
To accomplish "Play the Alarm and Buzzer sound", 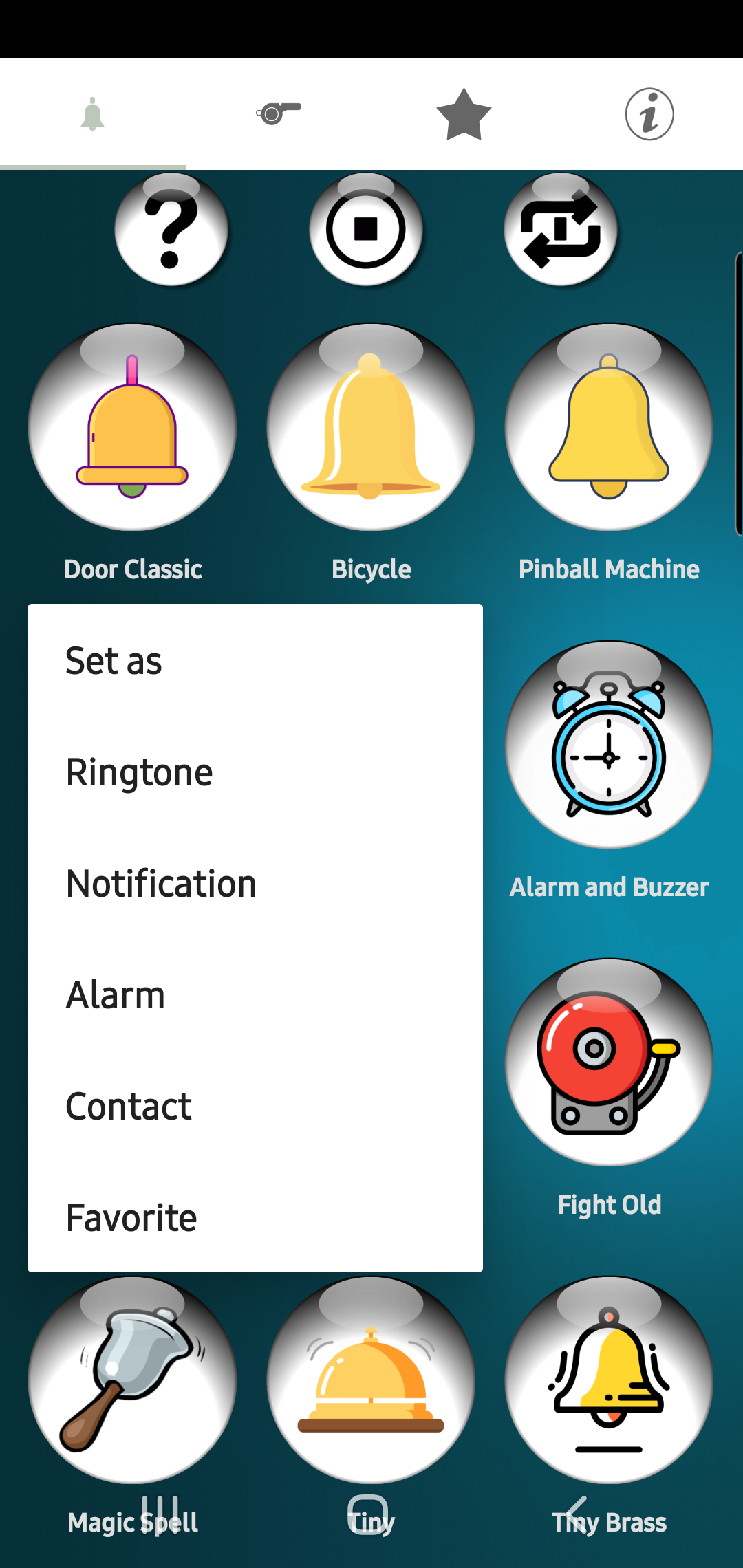I will click(609, 745).
